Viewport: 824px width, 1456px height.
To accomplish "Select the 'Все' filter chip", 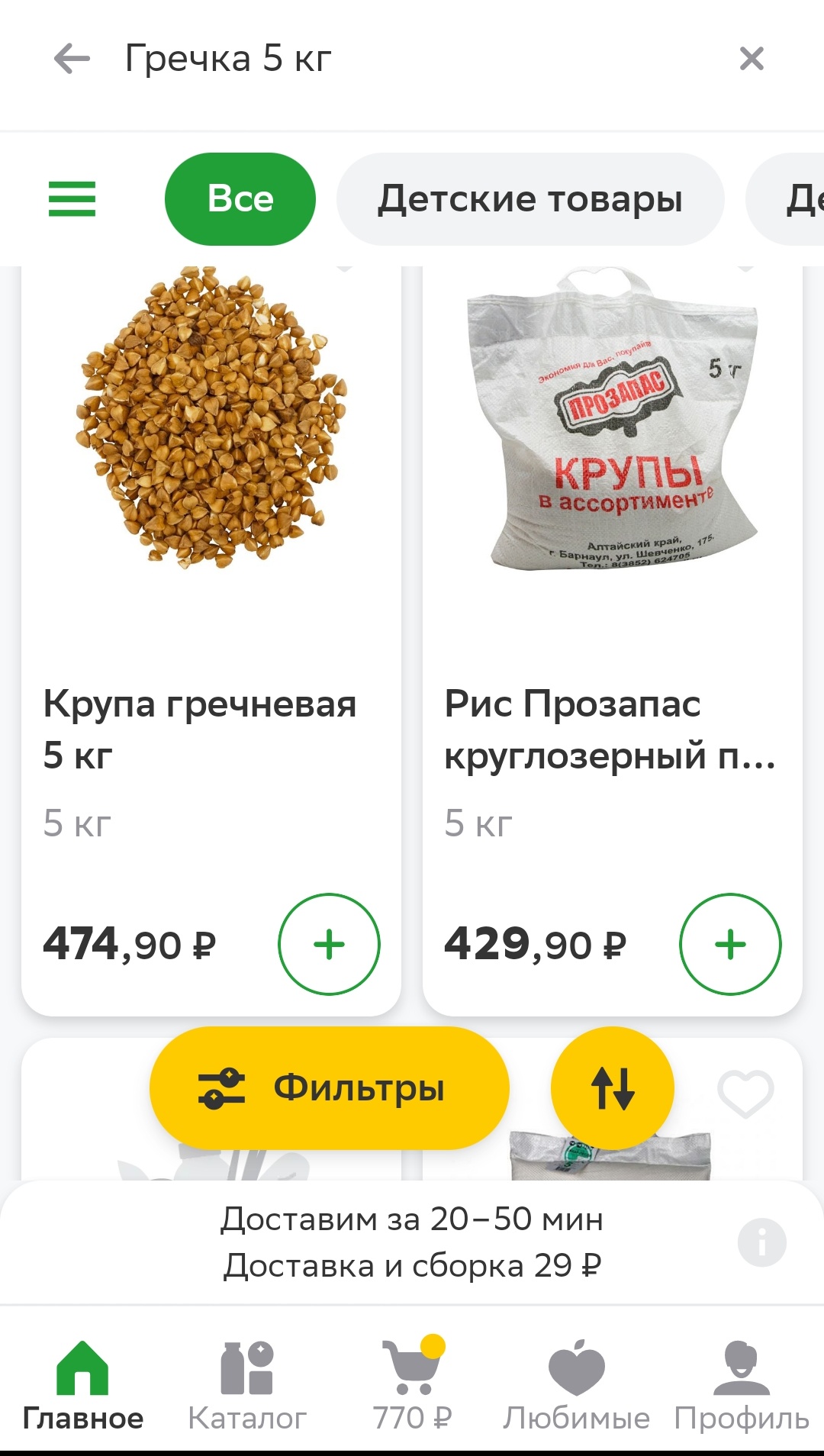I will pos(240,199).
